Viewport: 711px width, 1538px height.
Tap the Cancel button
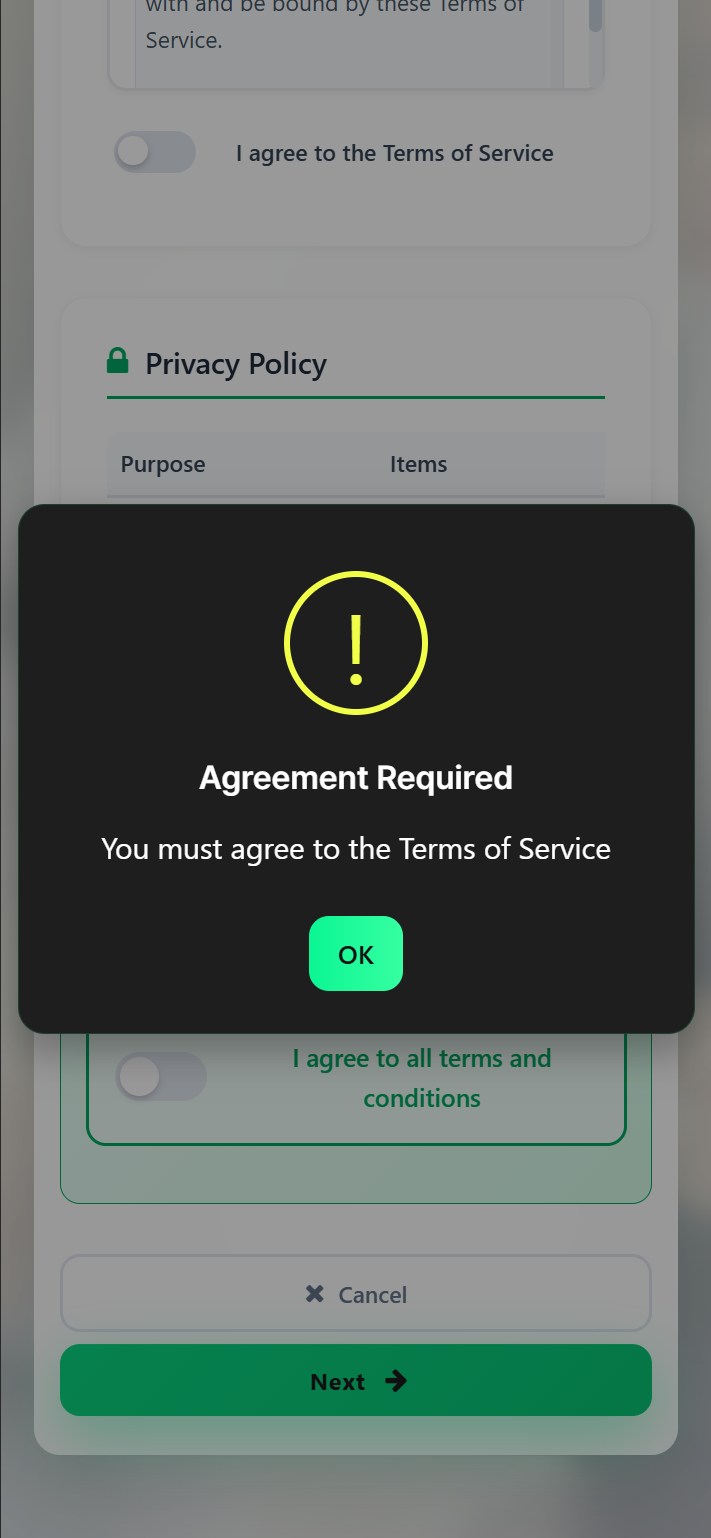pos(356,1294)
